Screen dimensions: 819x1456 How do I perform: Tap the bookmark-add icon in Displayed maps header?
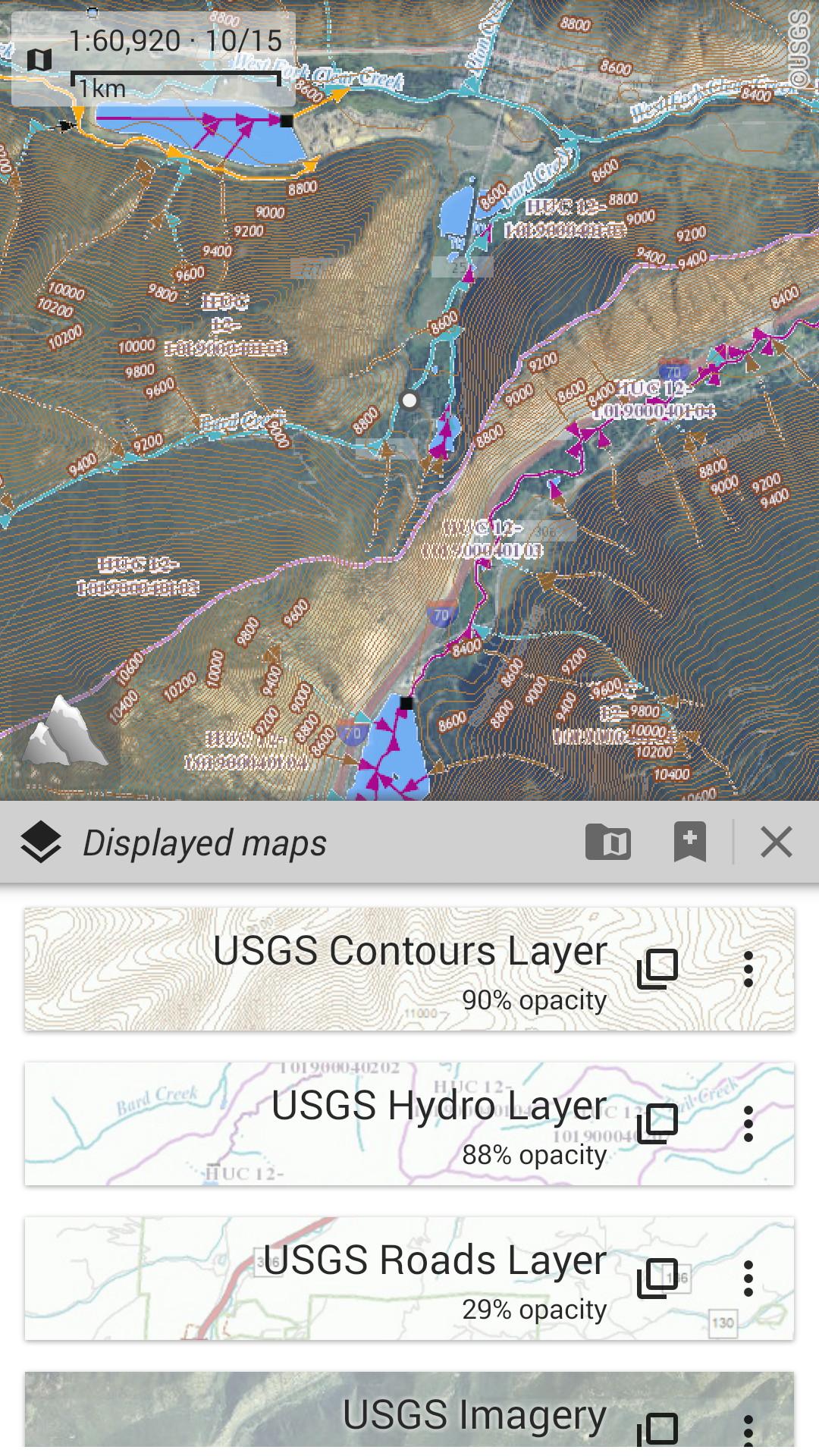pyautogui.click(x=689, y=843)
